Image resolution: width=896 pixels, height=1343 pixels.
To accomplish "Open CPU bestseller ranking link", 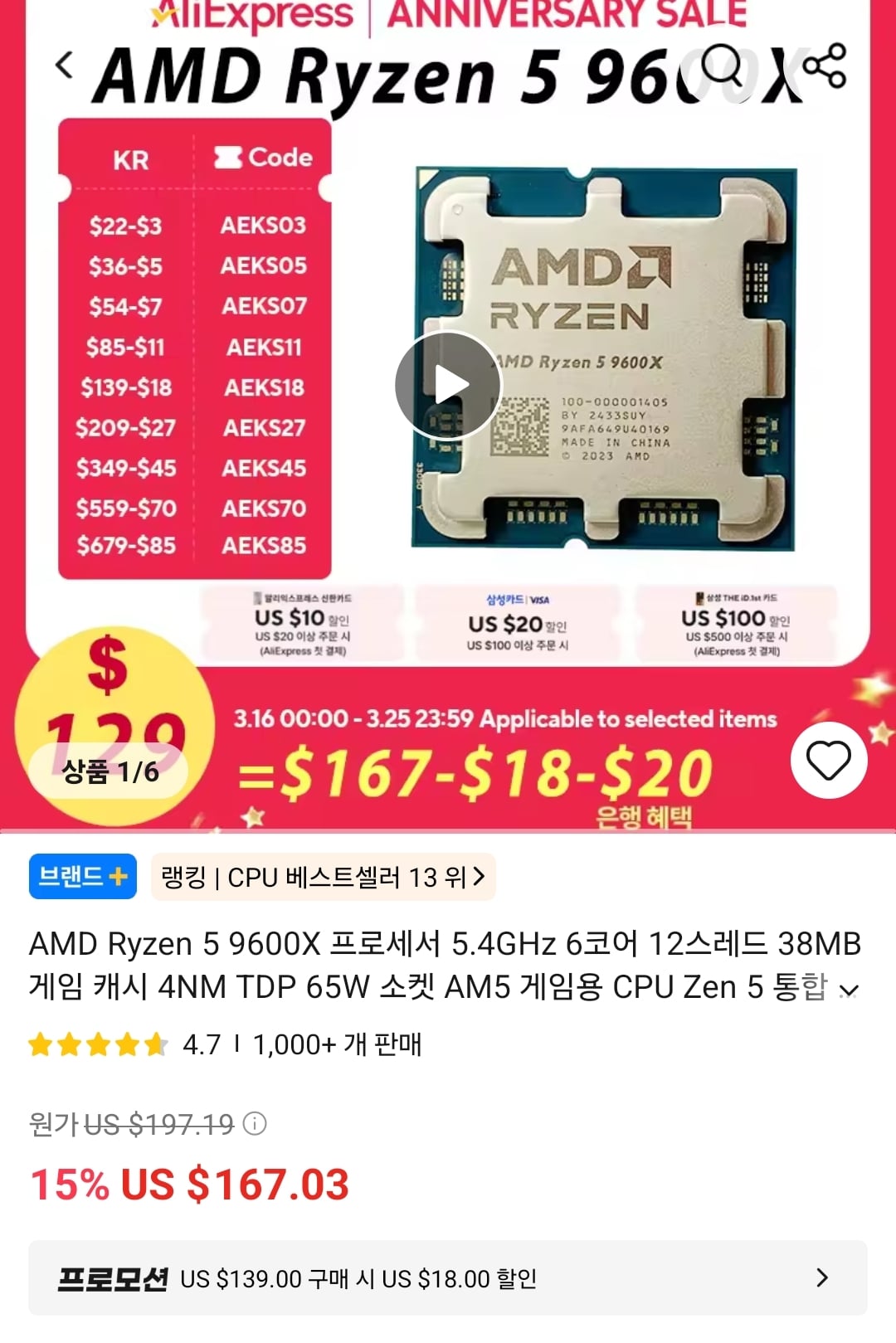I will click(x=323, y=877).
